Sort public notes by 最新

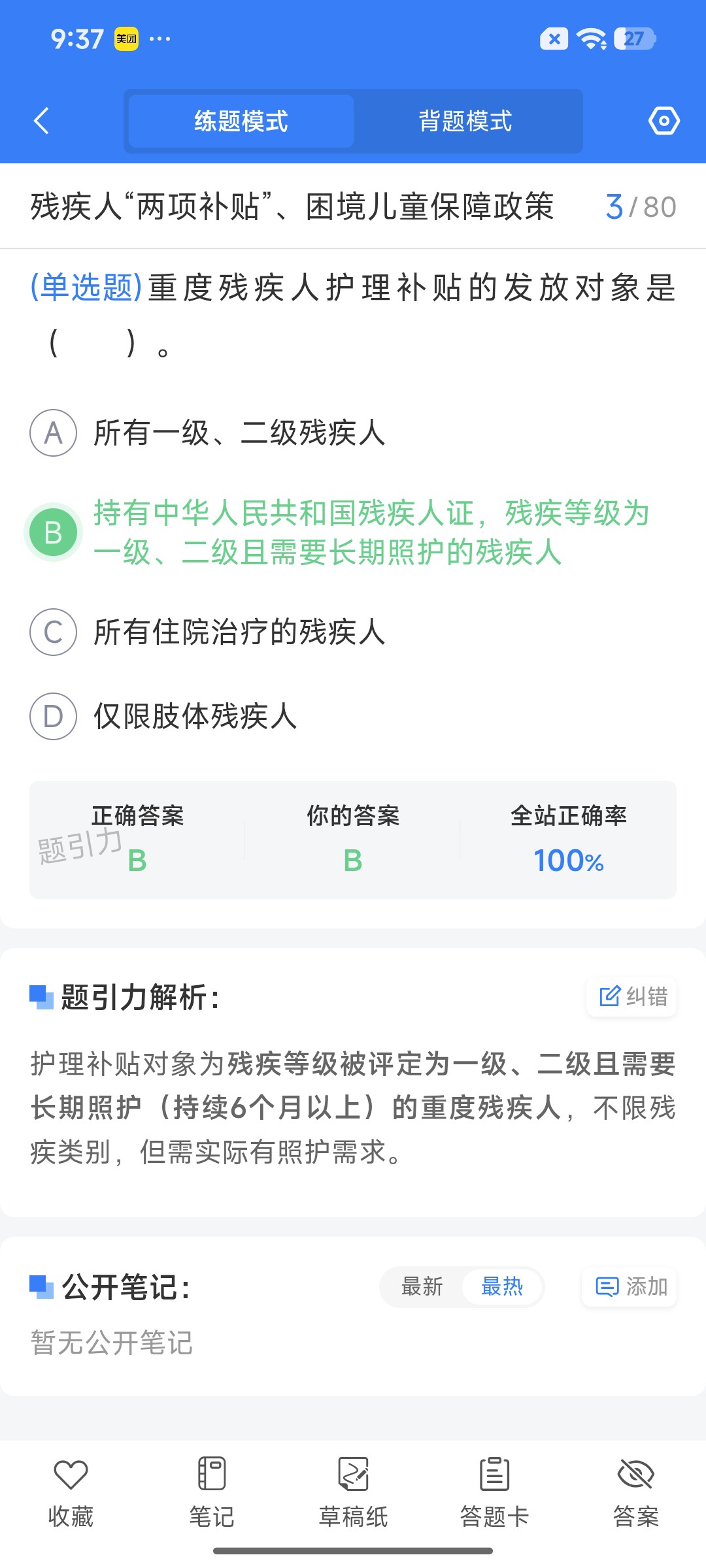(422, 1287)
